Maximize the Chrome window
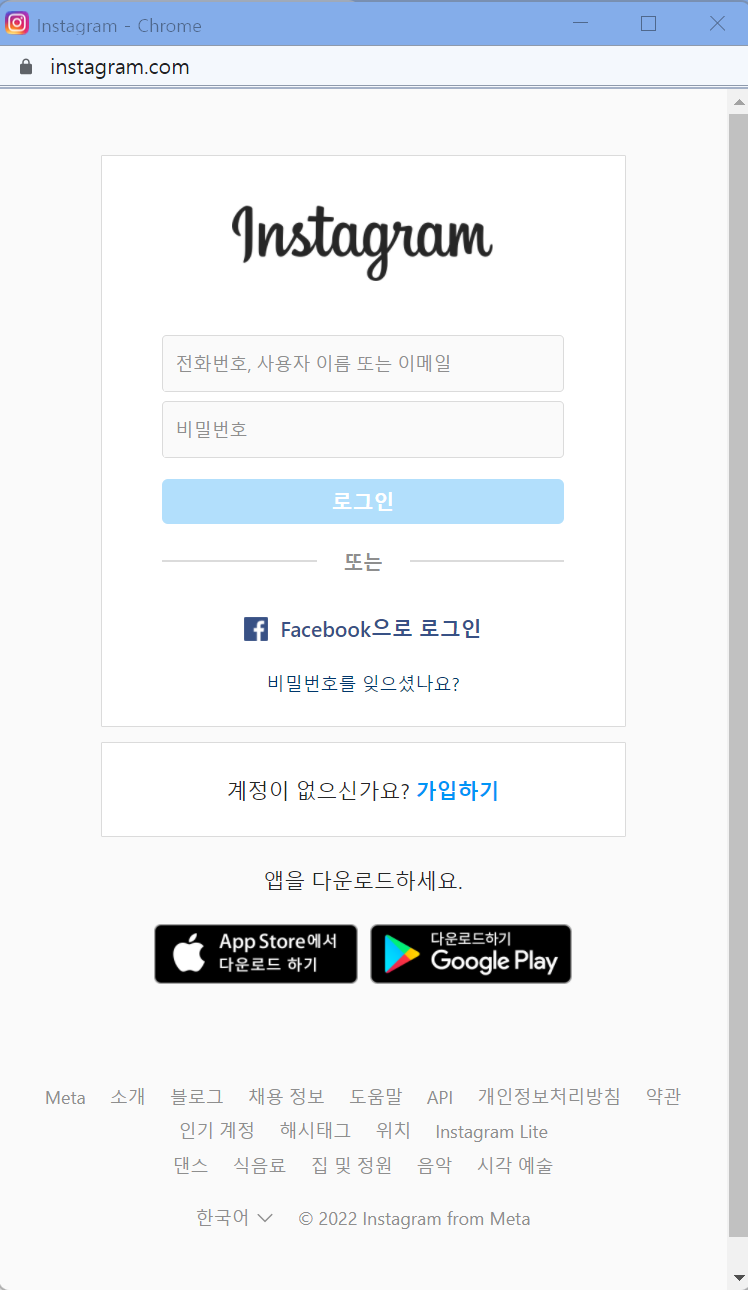Image resolution: width=748 pixels, height=1290 pixels. [x=648, y=24]
